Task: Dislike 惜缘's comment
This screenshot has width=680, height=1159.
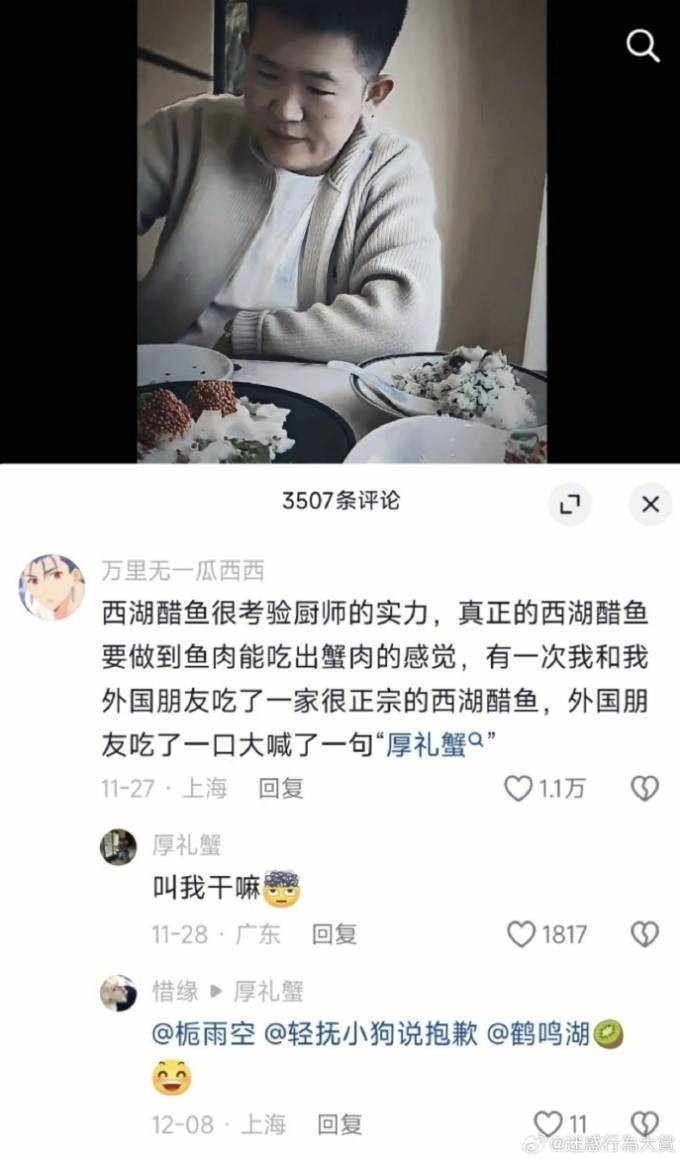Action: coord(644,1124)
